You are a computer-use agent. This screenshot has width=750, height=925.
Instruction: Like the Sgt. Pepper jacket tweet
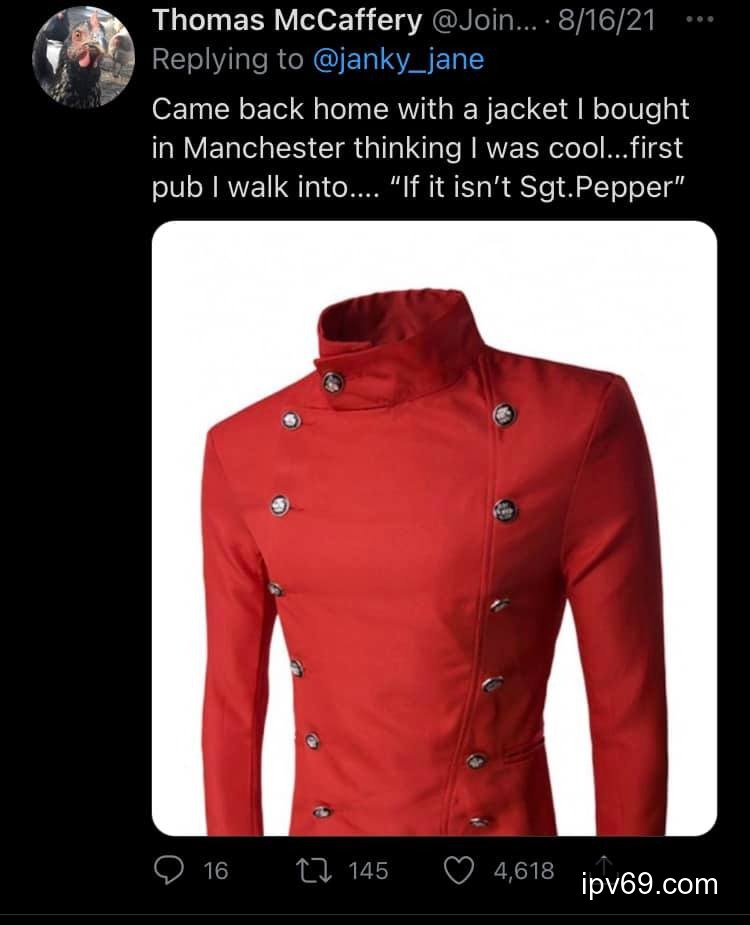point(458,870)
